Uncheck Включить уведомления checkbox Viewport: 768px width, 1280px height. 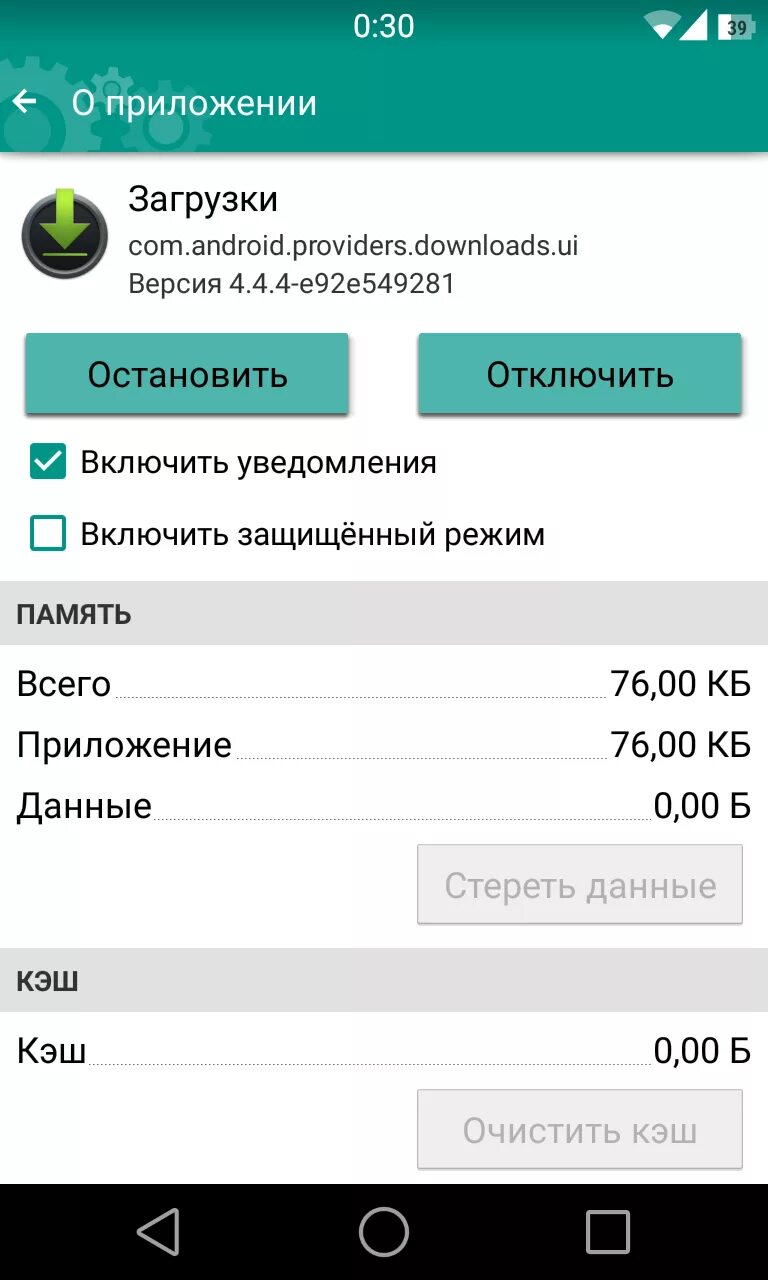(x=48, y=462)
